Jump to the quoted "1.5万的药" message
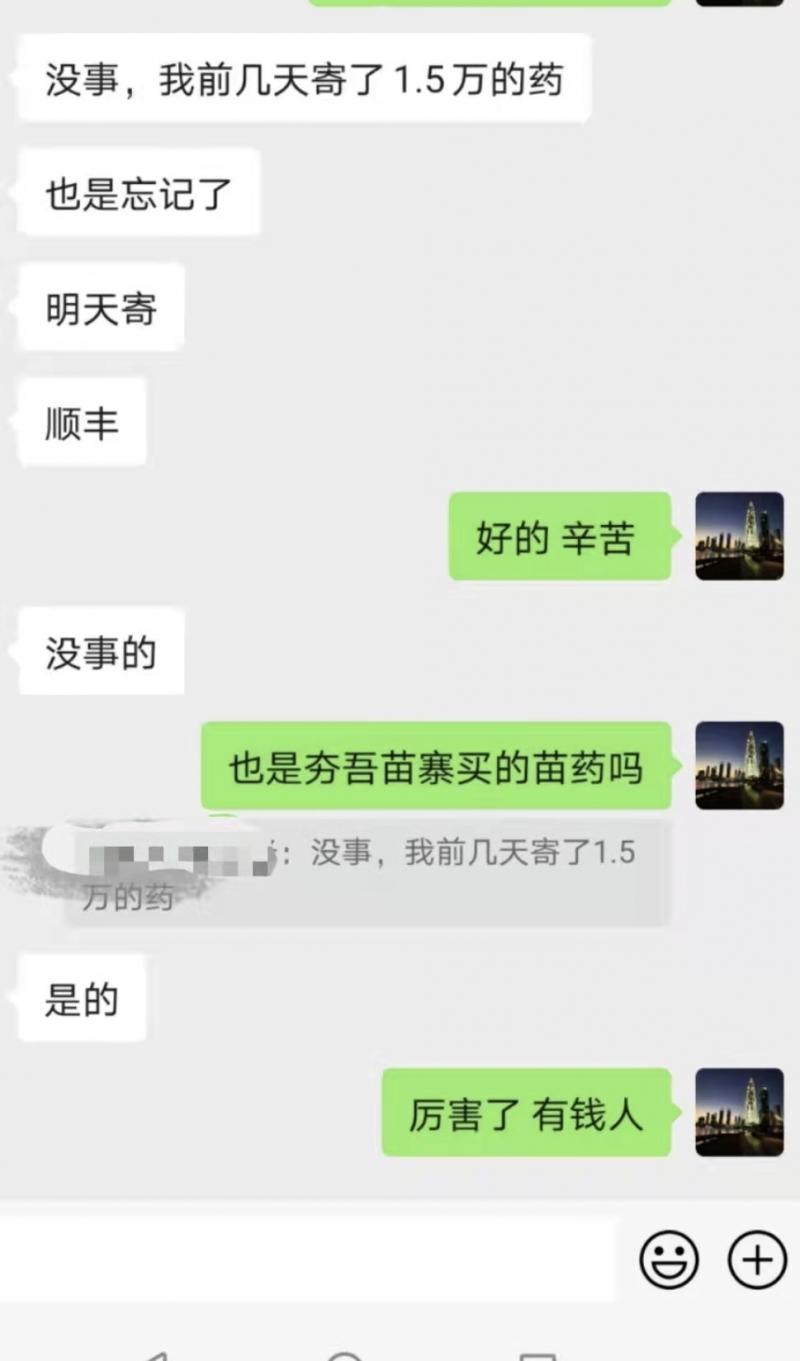This screenshot has height=1361, width=800. (x=366, y=874)
